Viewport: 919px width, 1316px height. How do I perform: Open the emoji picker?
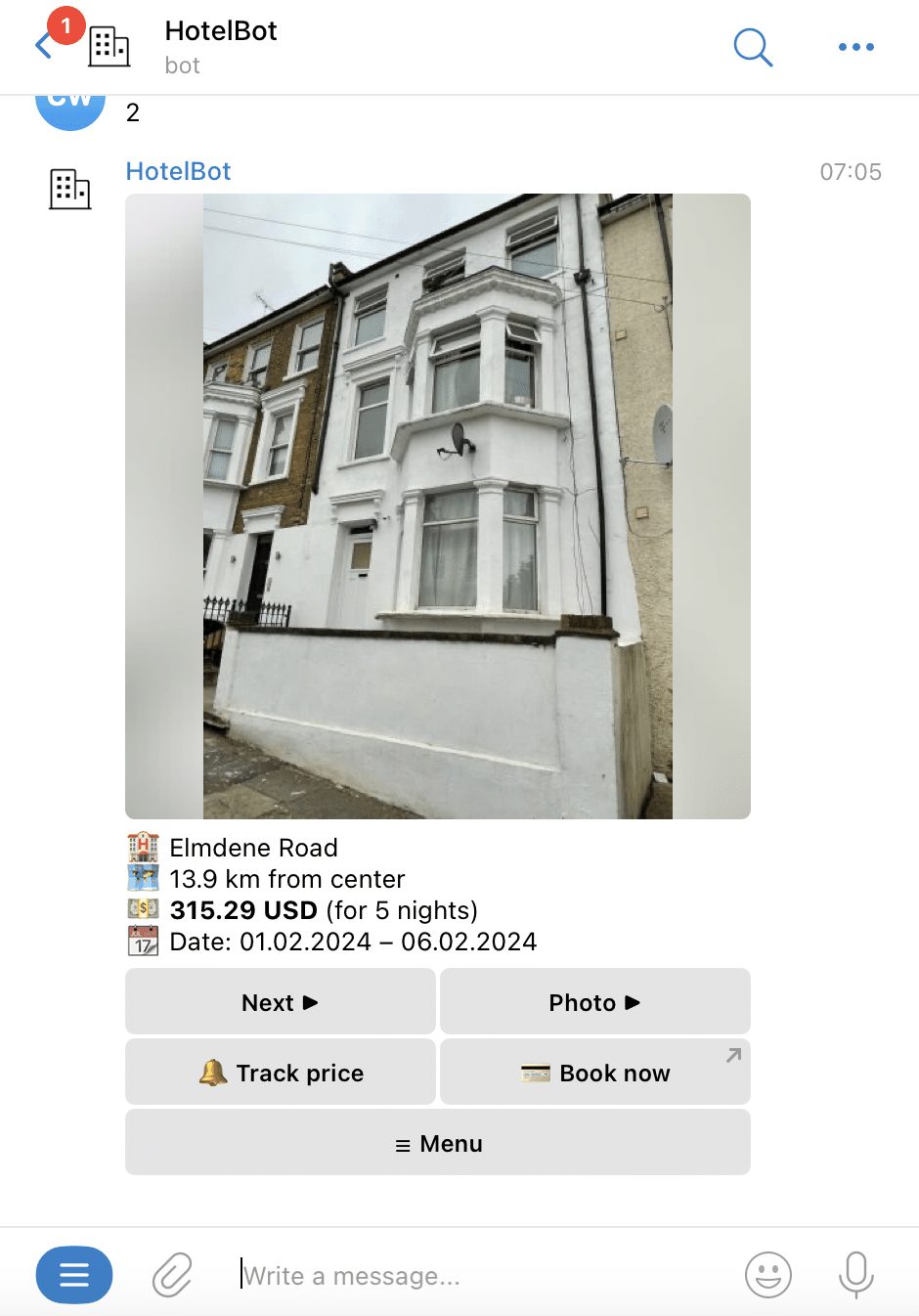767,1275
